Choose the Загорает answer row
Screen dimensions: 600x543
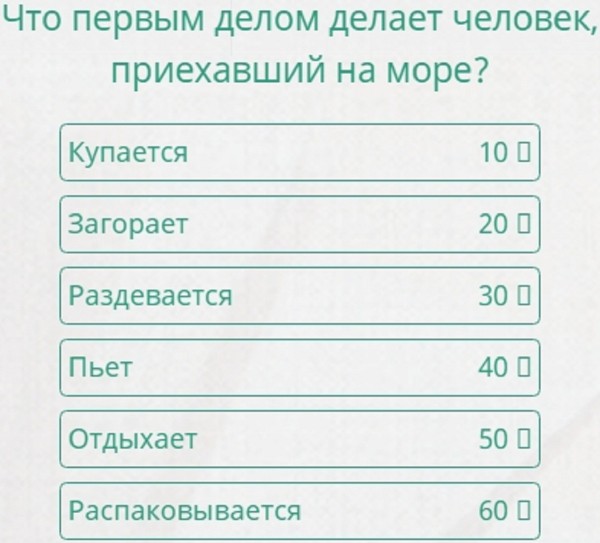299,225
